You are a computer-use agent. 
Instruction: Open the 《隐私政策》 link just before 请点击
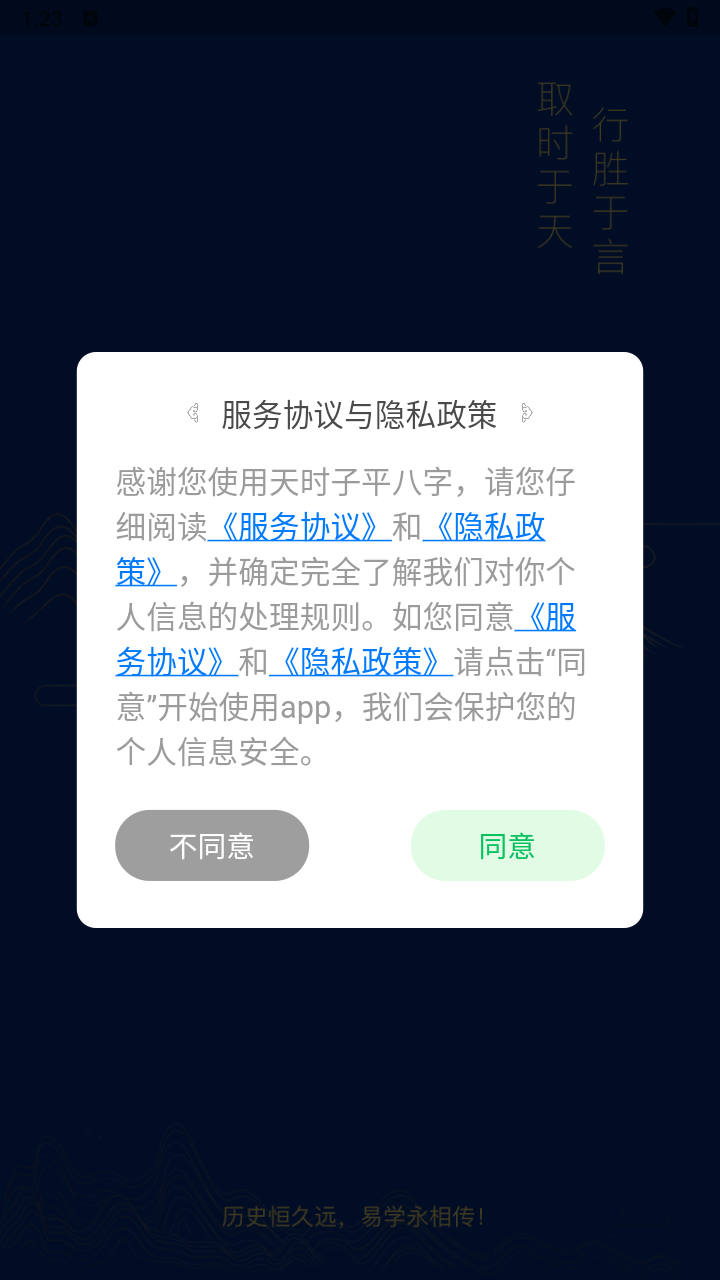[360, 662]
